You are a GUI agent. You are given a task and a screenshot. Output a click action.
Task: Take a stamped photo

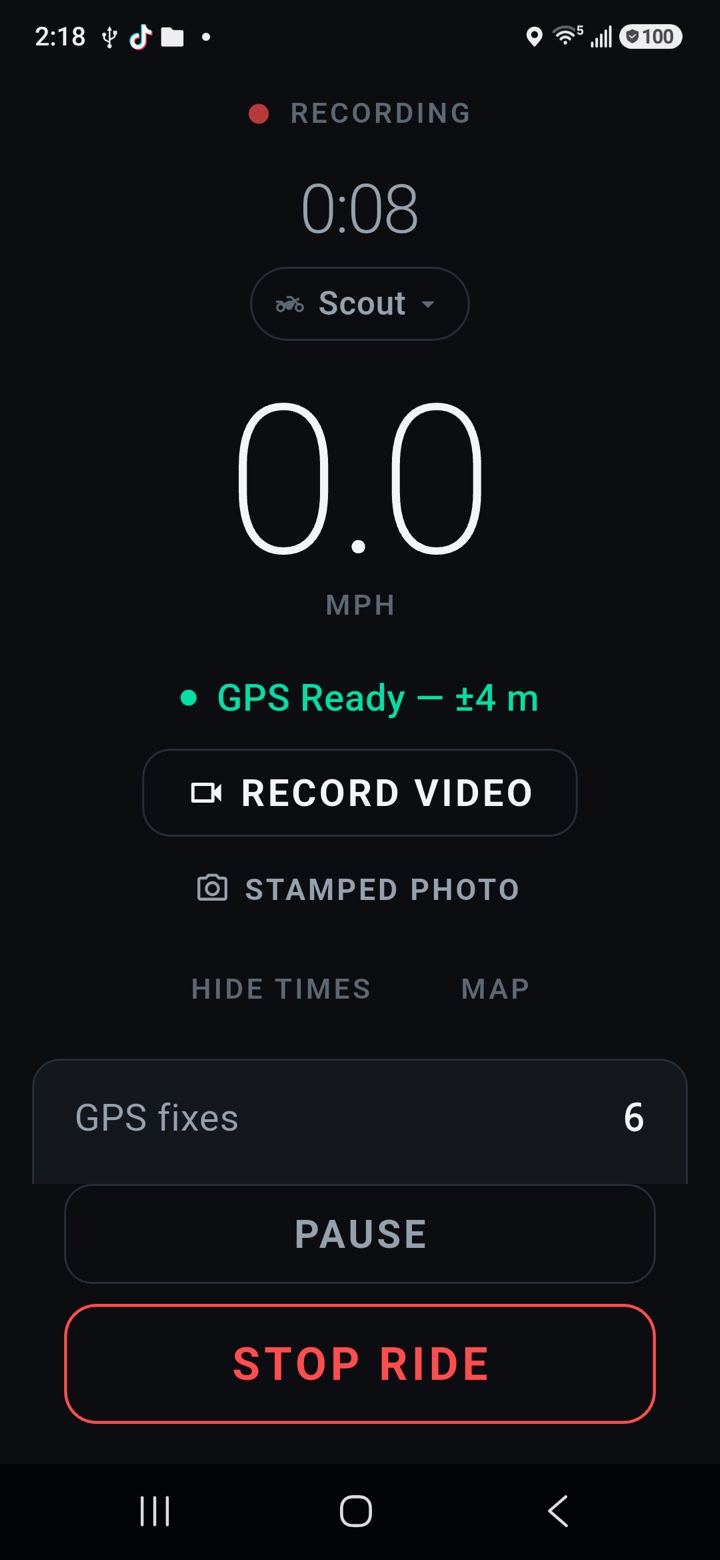pos(358,889)
